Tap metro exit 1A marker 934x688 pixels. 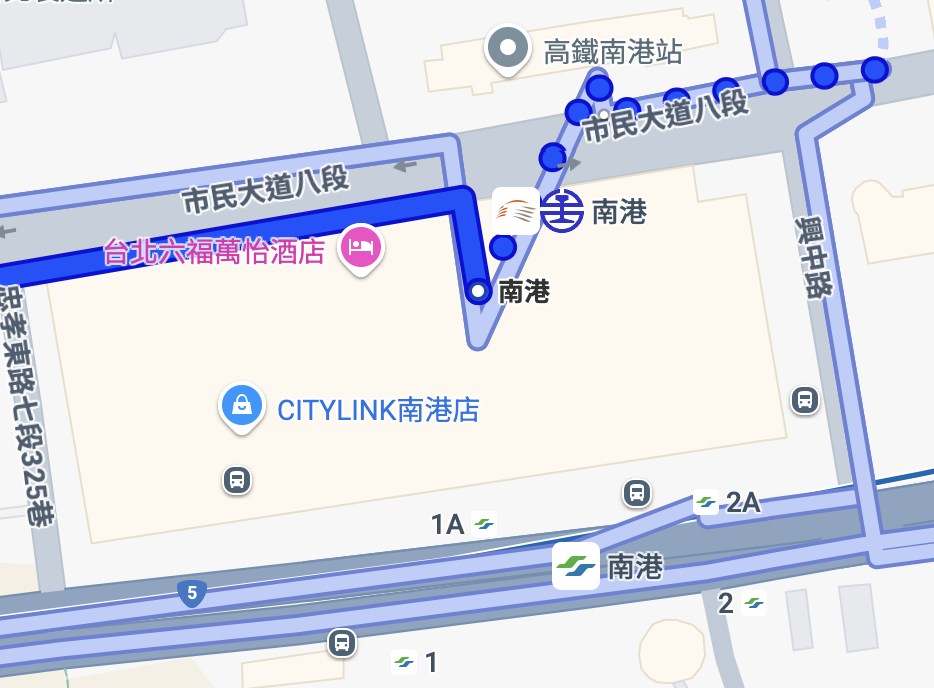tap(484, 524)
